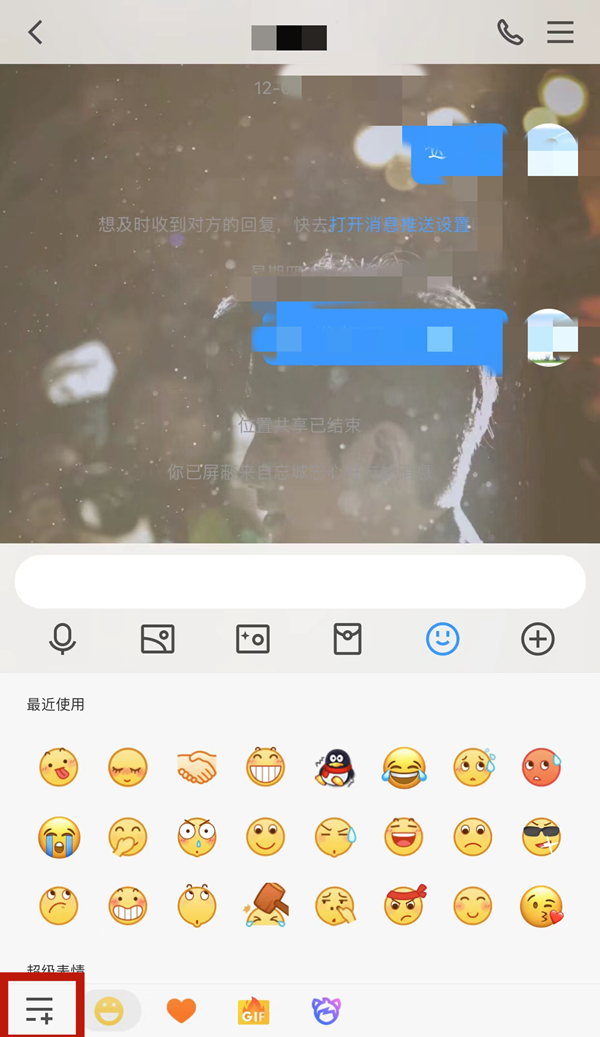This screenshot has width=600, height=1037.
Task: Send a red packet
Action: 347,639
